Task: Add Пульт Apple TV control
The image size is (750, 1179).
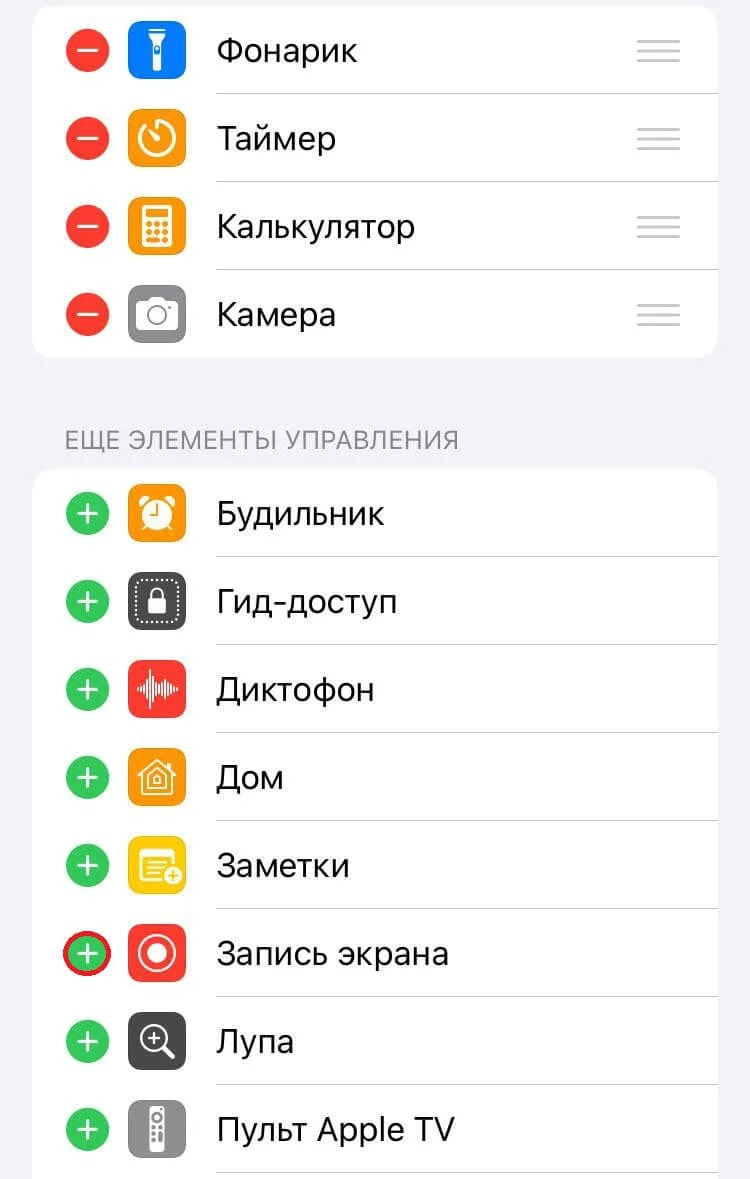Action: (x=88, y=1130)
